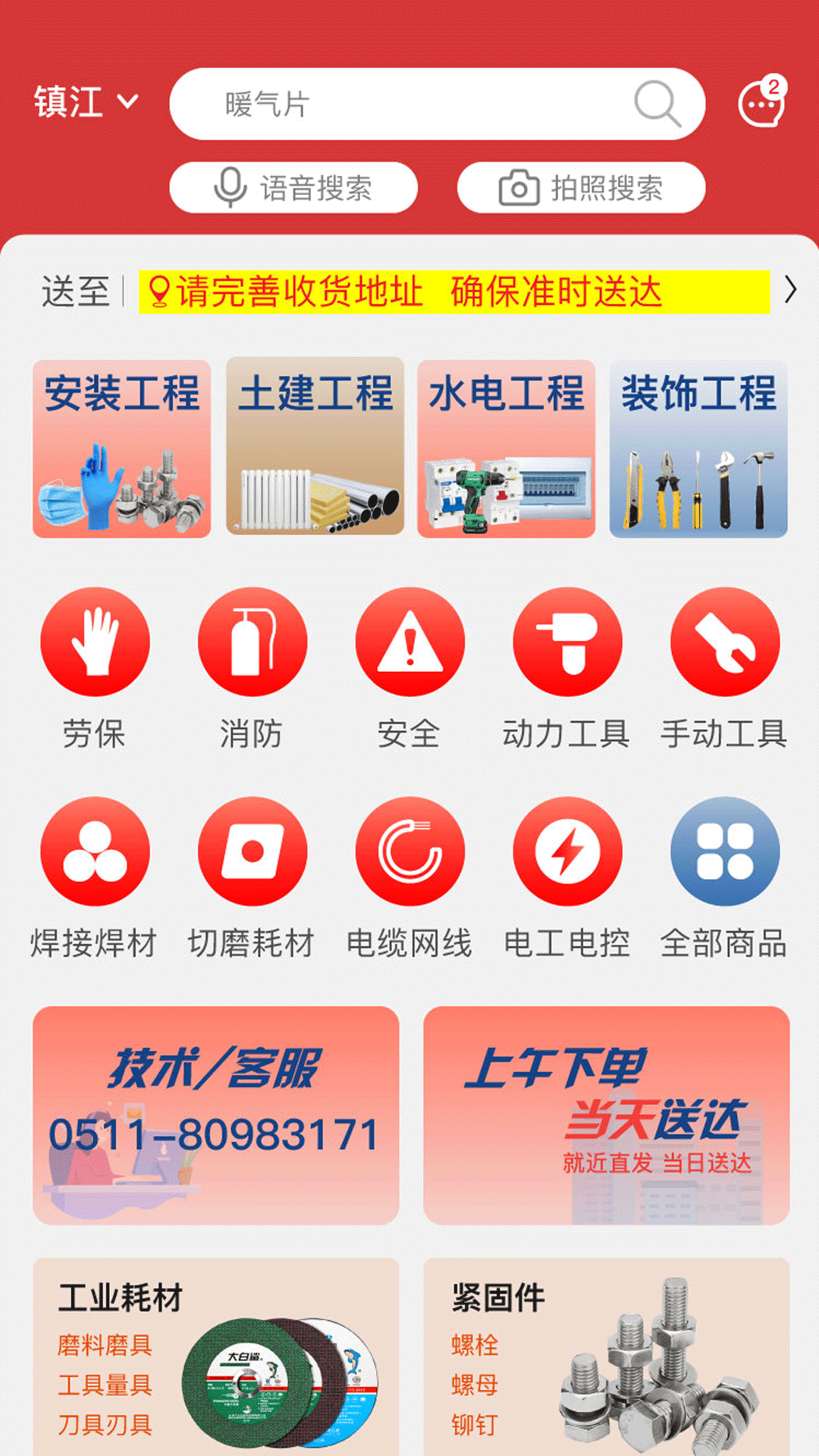View 全部商品 all products

pos(724,878)
